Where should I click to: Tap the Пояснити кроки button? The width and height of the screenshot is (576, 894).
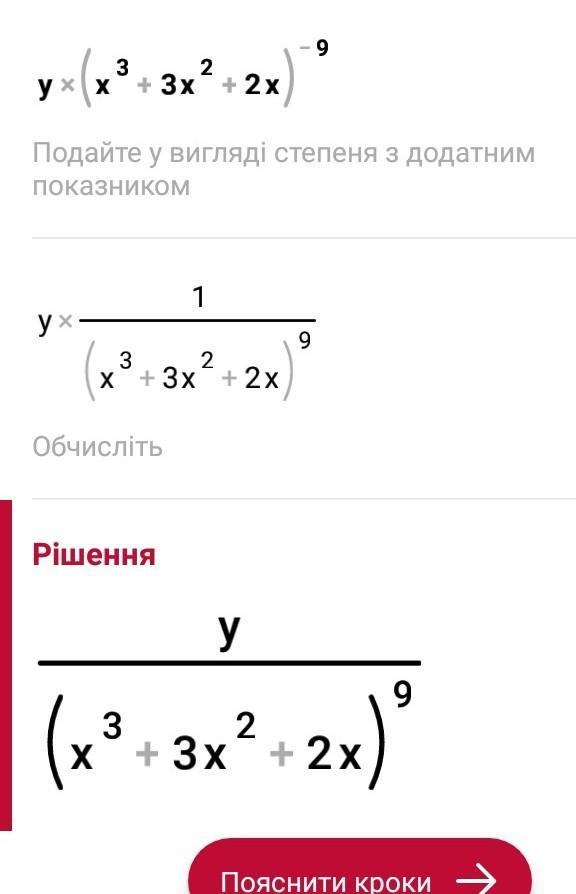360,867
